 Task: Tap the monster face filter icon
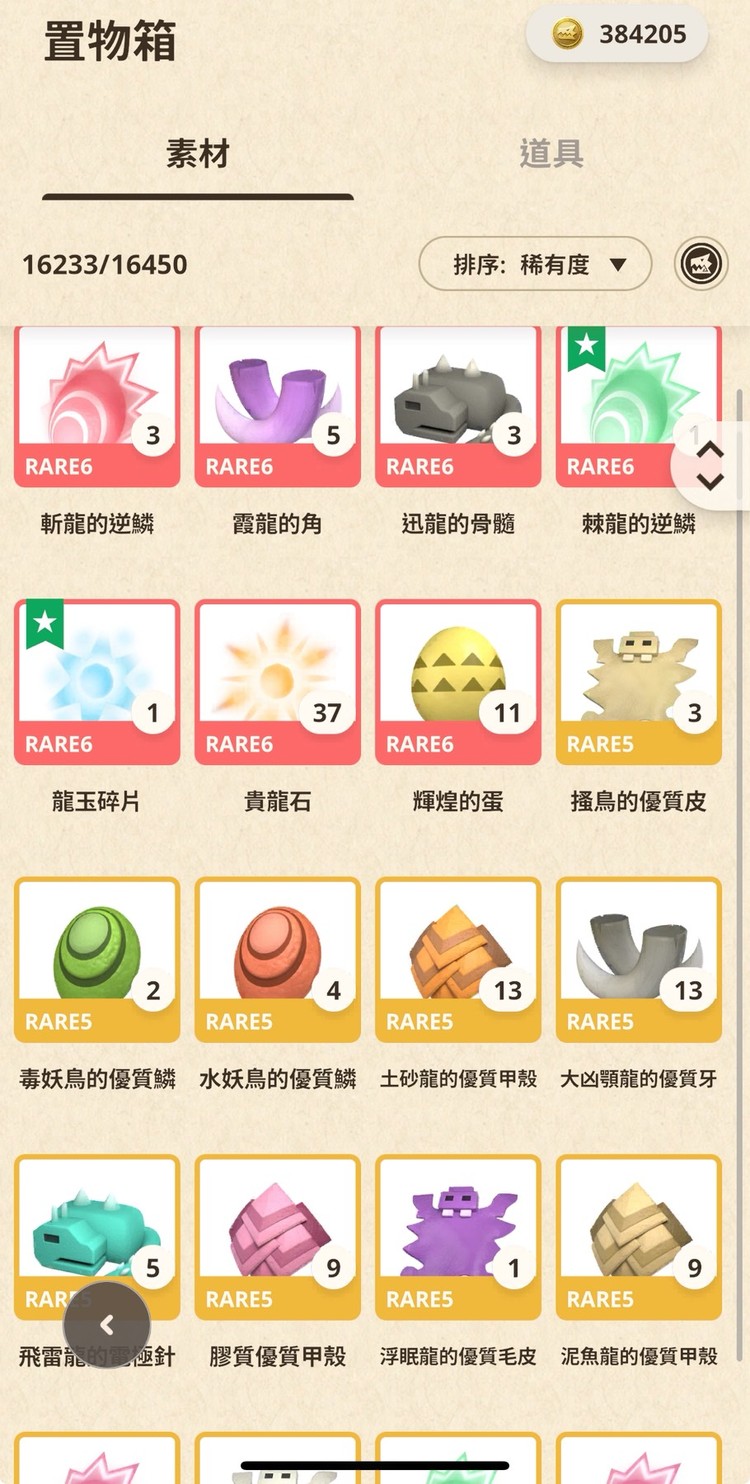tap(701, 264)
